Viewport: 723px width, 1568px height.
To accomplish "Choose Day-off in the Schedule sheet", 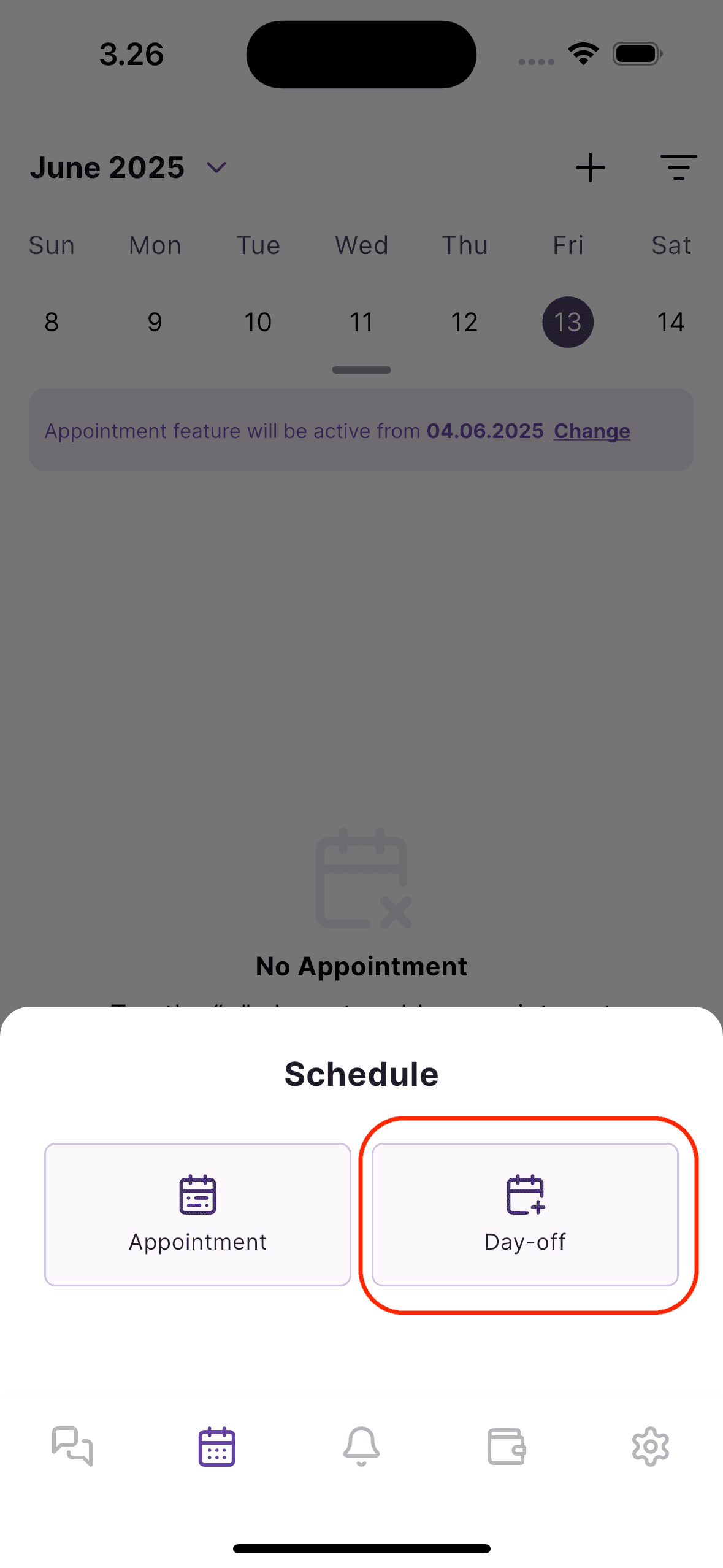I will click(525, 1213).
